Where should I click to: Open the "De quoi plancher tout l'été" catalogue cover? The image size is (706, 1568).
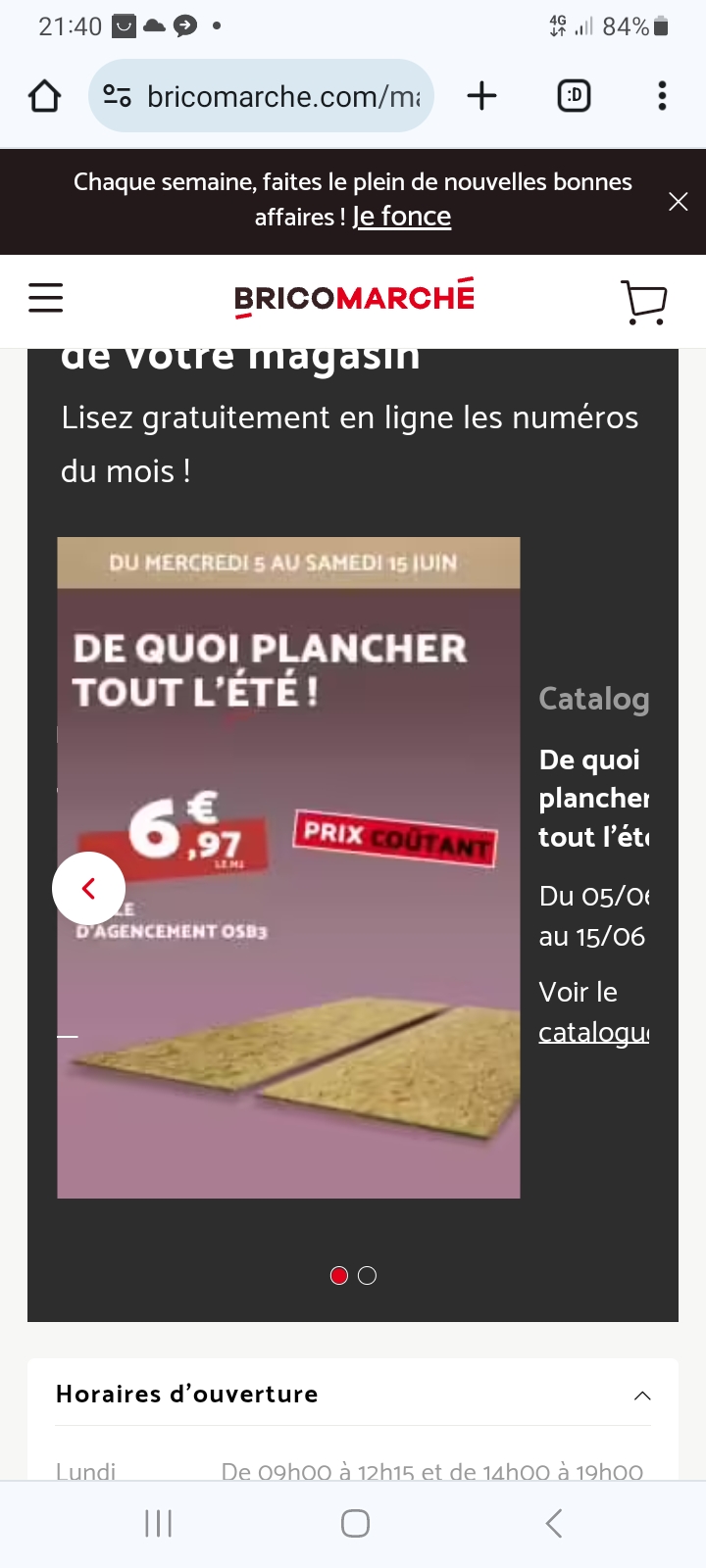tap(288, 867)
